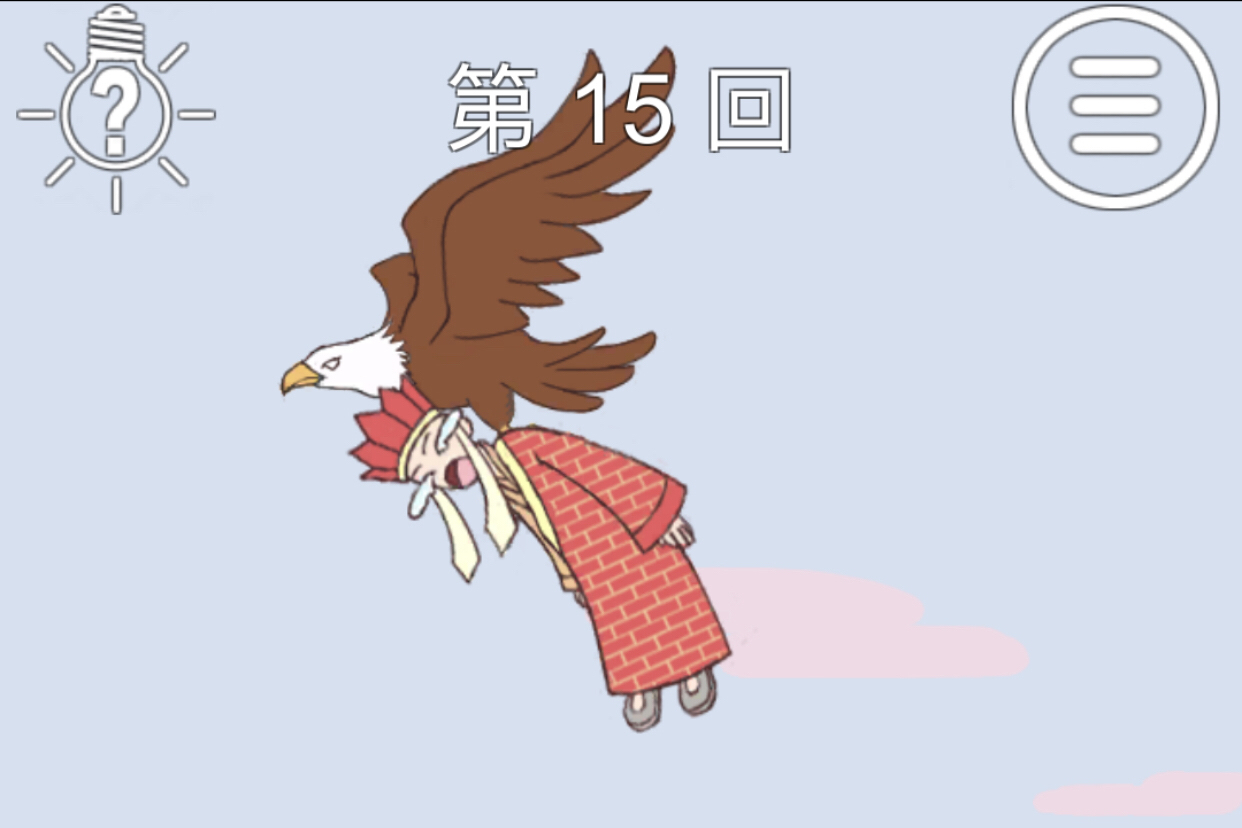1242x828 pixels.
Task: Open the hamburger menu button
Action: pos(1115,106)
